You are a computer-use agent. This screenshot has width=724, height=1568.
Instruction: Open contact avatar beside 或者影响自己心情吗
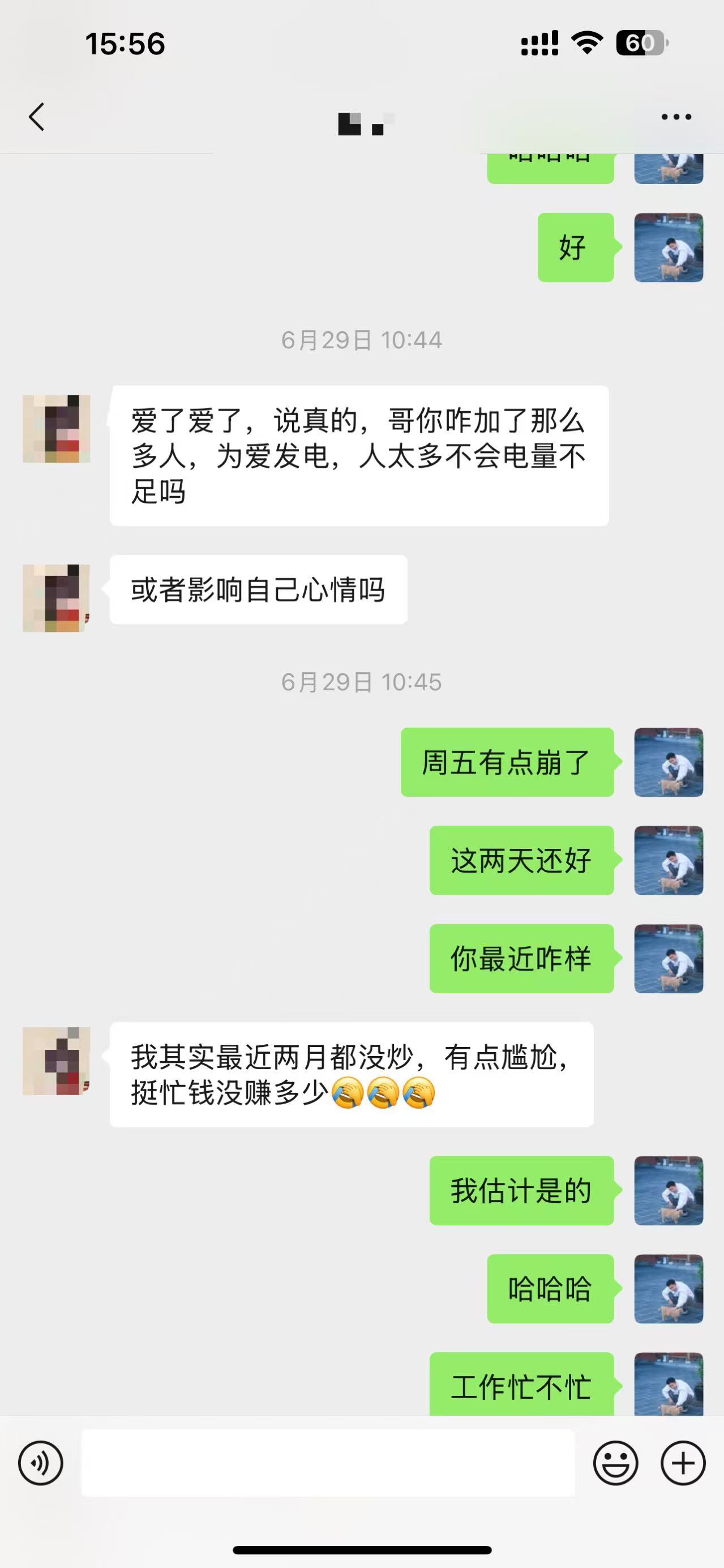point(56,598)
